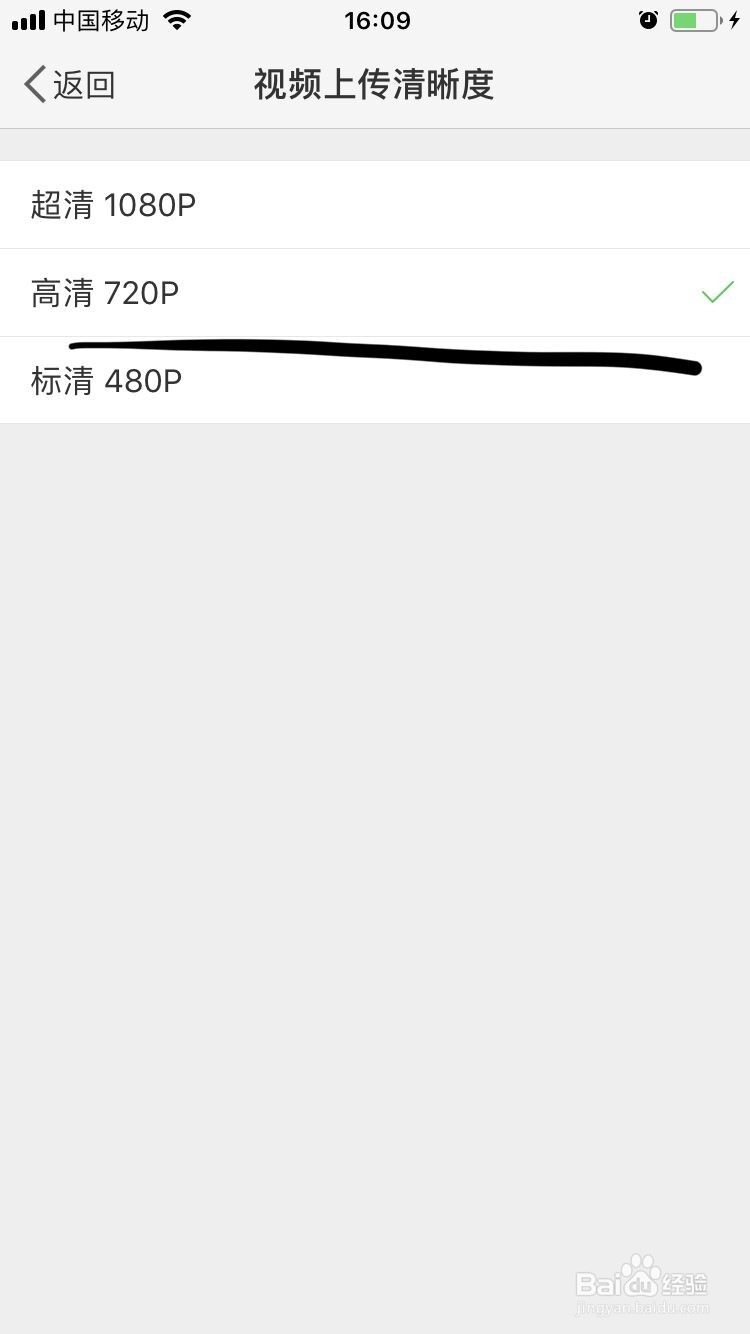This screenshot has height=1334, width=750.
Task: Tap the back chevron arrow icon
Action: 33,85
